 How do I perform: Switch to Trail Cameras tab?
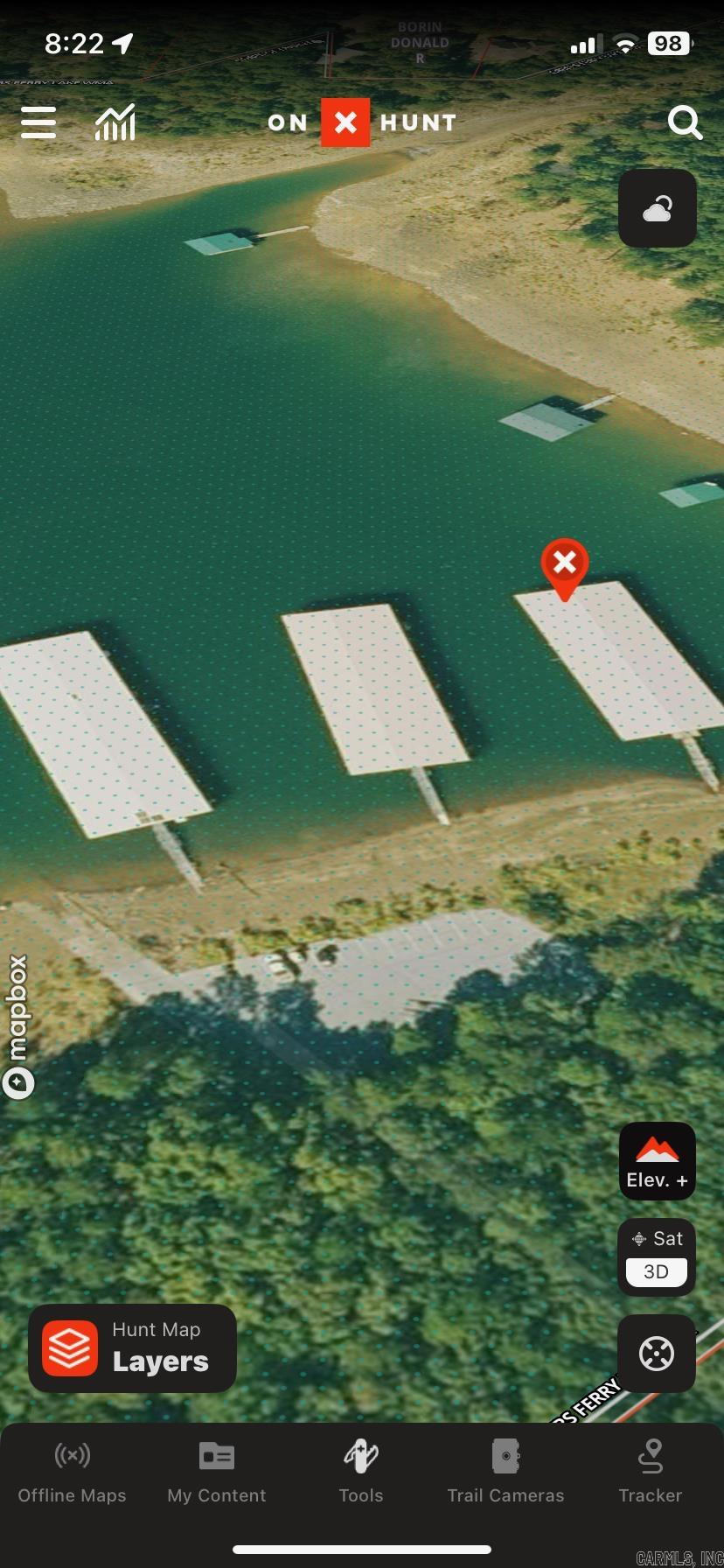pyautogui.click(x=505, y=1472)
